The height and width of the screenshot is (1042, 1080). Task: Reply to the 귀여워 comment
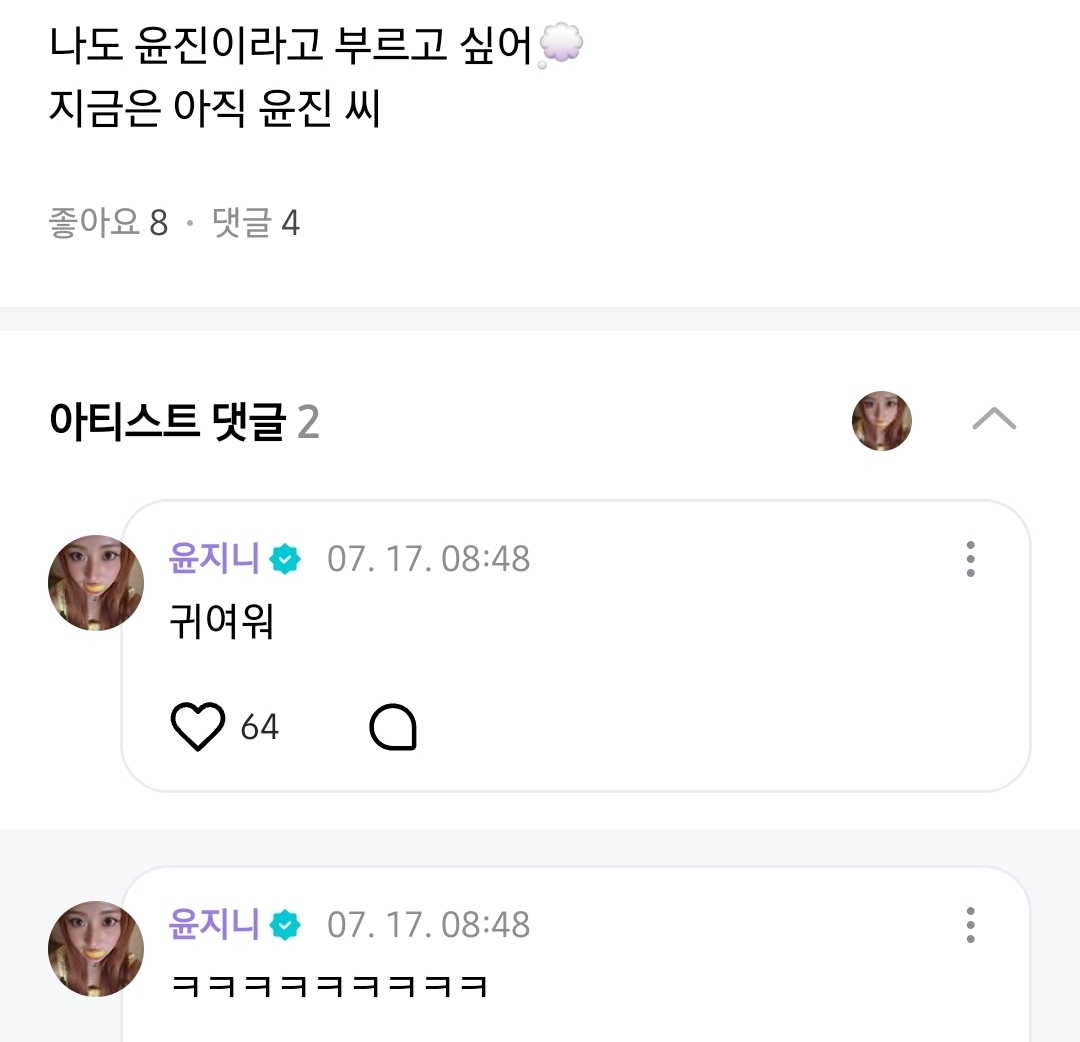(x=393, y=727)
